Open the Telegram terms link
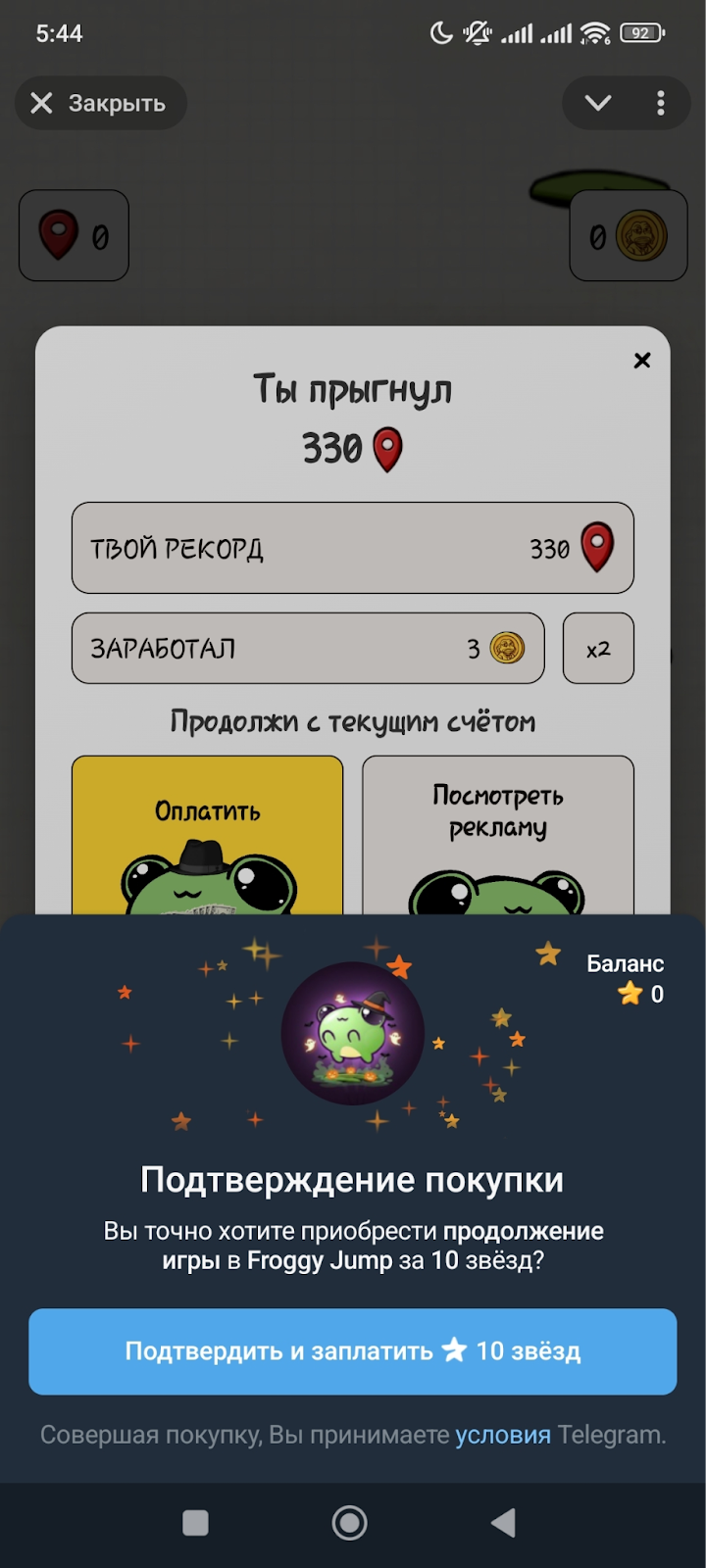Screen dimensions: 706x1568 coord(502,1435)
